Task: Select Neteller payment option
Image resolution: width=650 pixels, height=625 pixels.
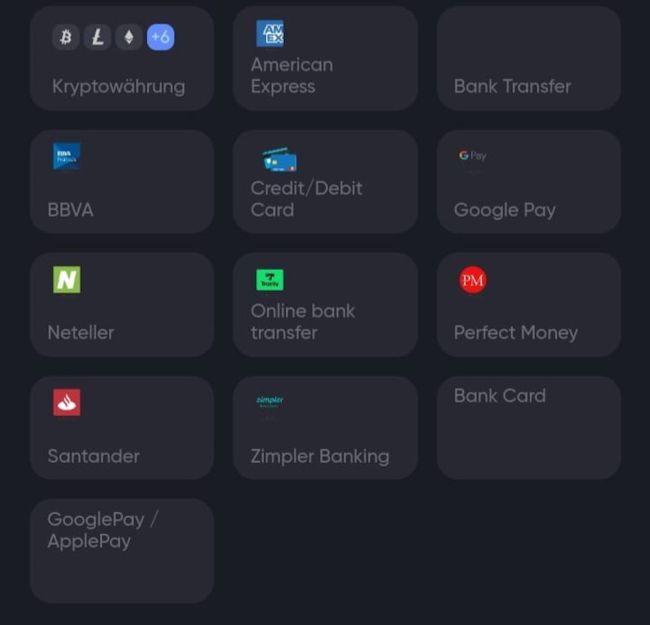Action: tap(122, 305)
